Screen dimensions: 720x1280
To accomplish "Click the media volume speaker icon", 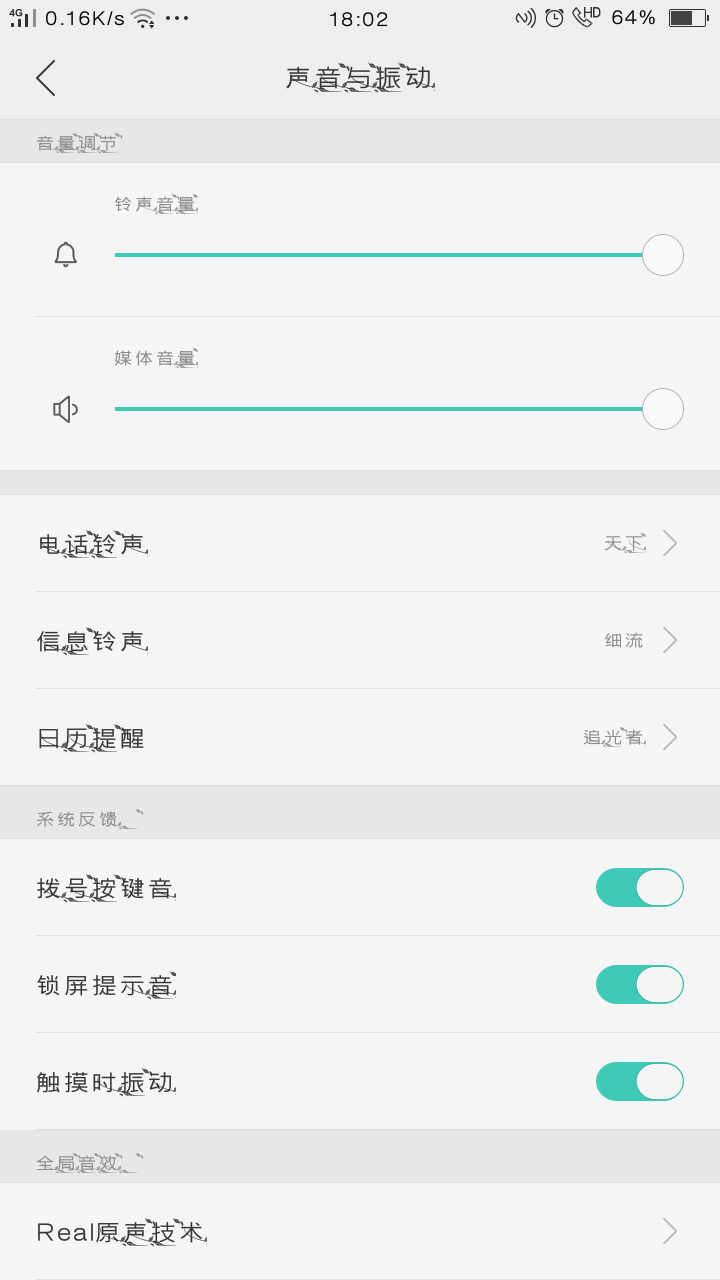I will tap(64, 408).
